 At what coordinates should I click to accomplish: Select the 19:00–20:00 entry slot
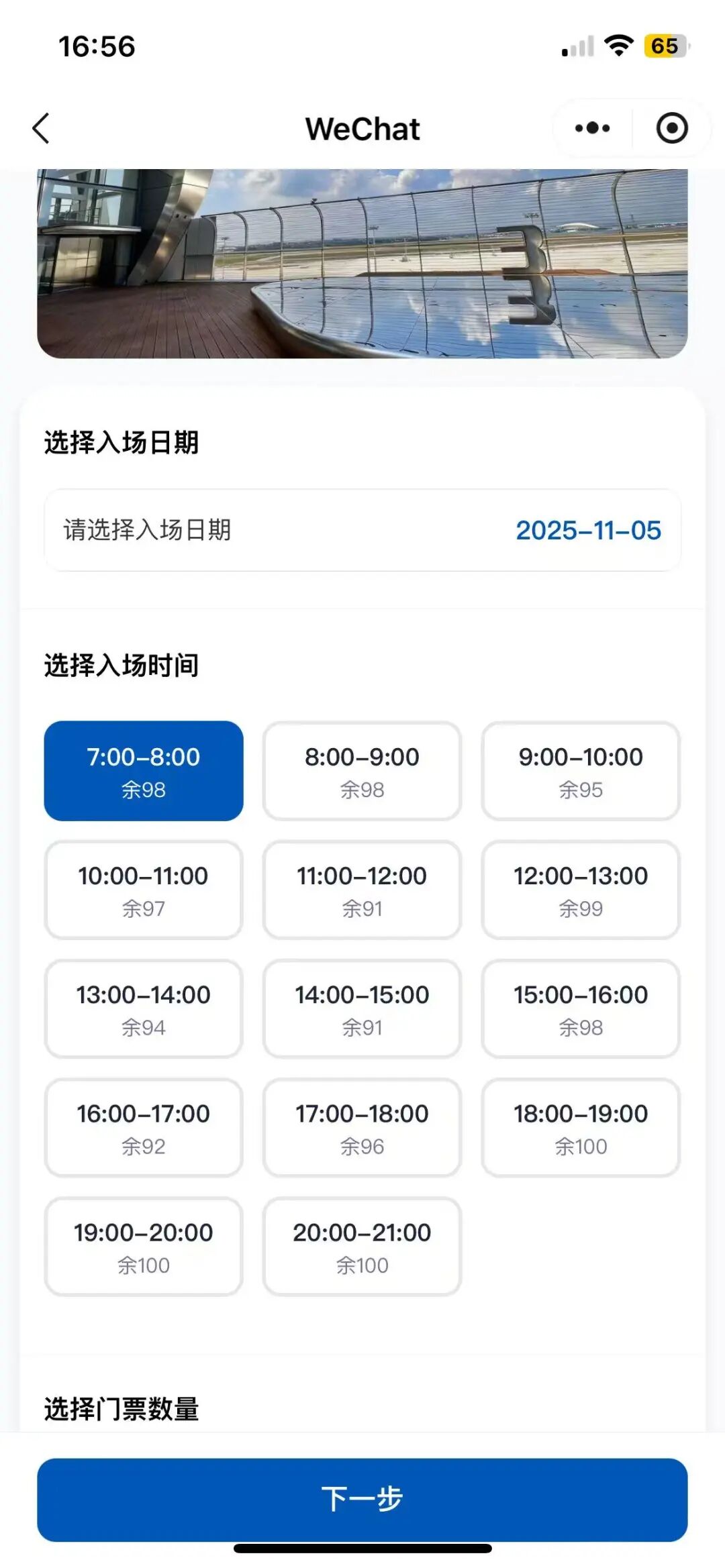pyautogui.click(x=144, y=1246)
